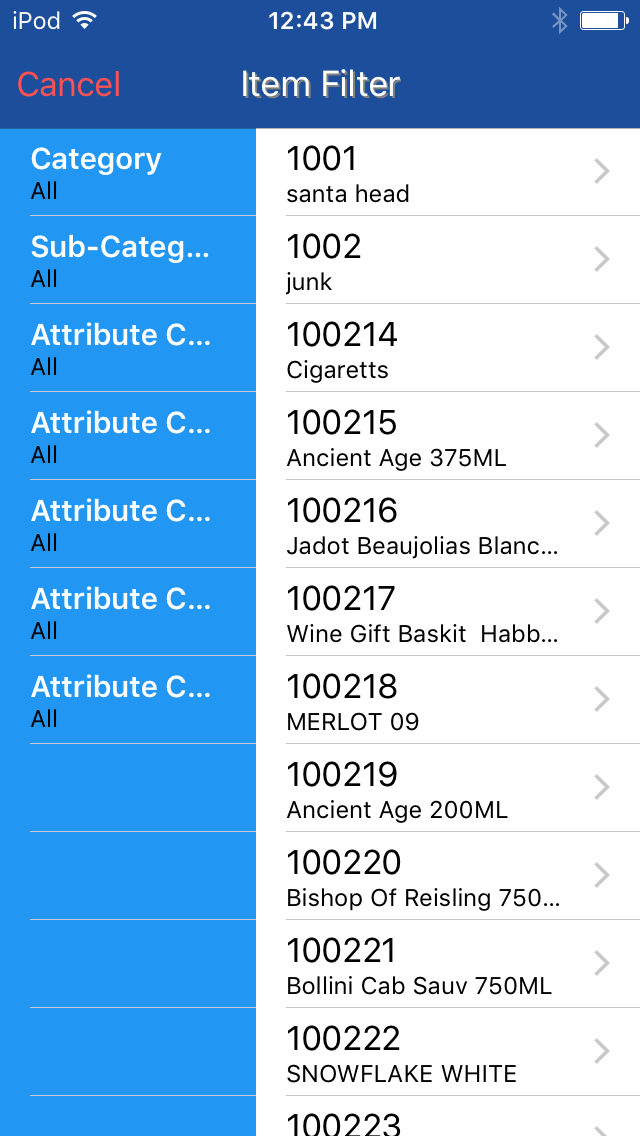Choose item 100222 SNOWFLAKE WHITE
Screen dimensions: 640x1136
coord(448,1053)
